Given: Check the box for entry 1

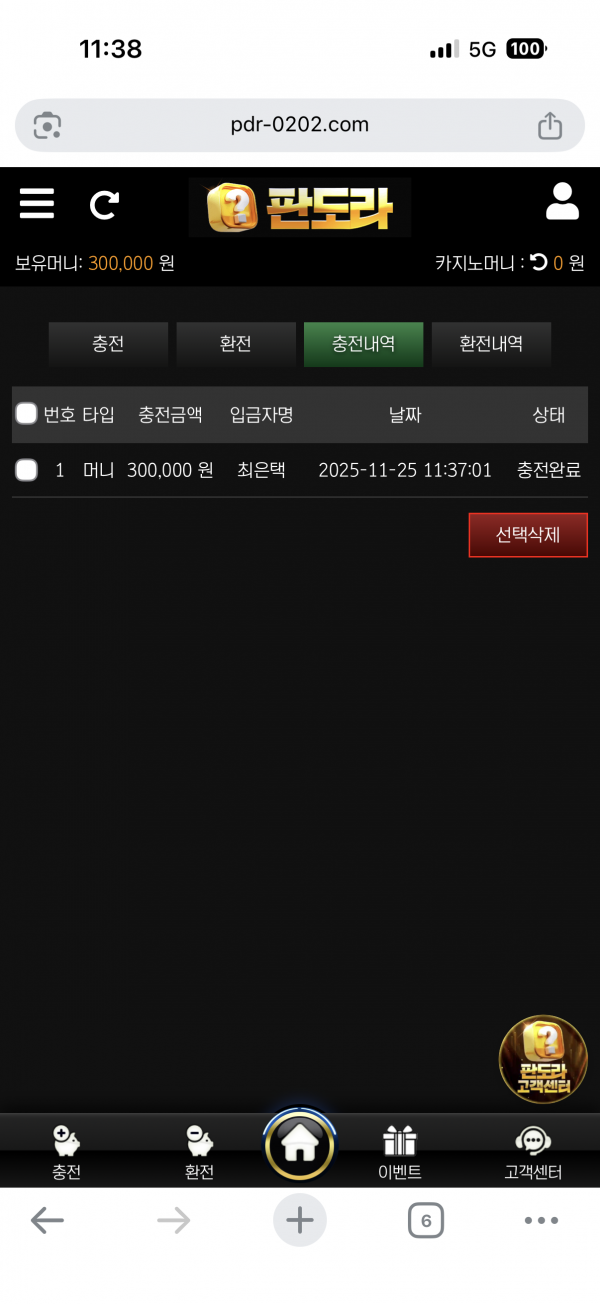Looking at the screenshot, I should tap(27, 470).
